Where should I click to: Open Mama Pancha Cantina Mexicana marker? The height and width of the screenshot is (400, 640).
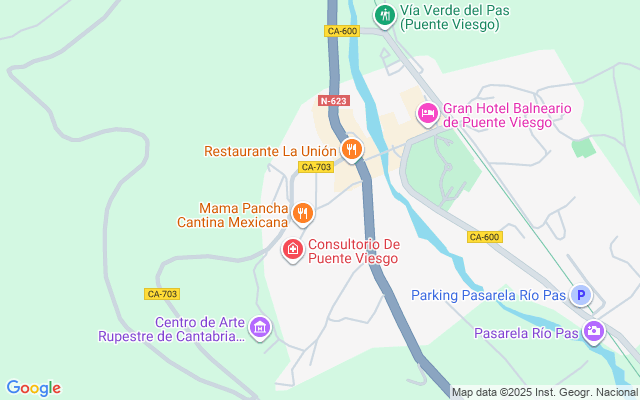[302, 214]
